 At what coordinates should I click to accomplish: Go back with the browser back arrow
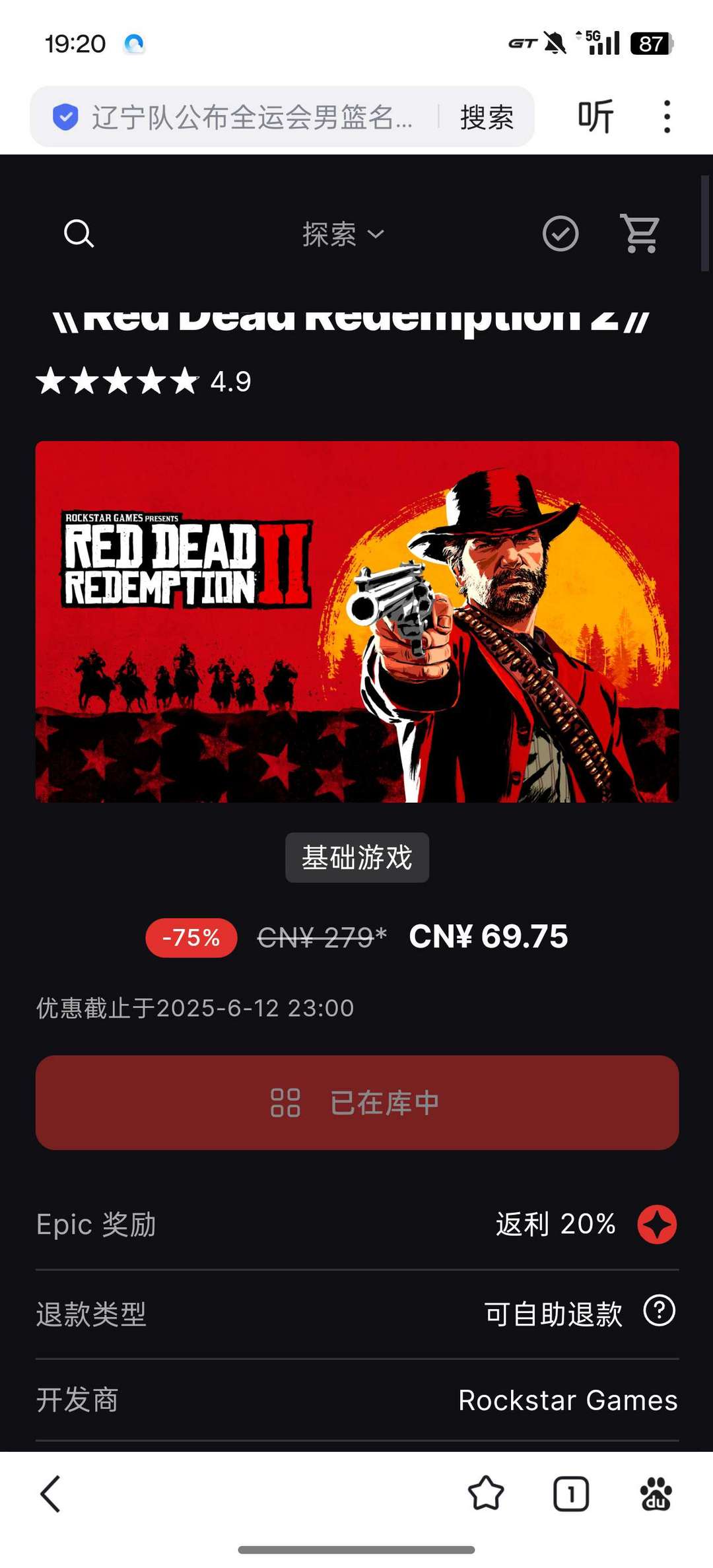(51, 1493)
